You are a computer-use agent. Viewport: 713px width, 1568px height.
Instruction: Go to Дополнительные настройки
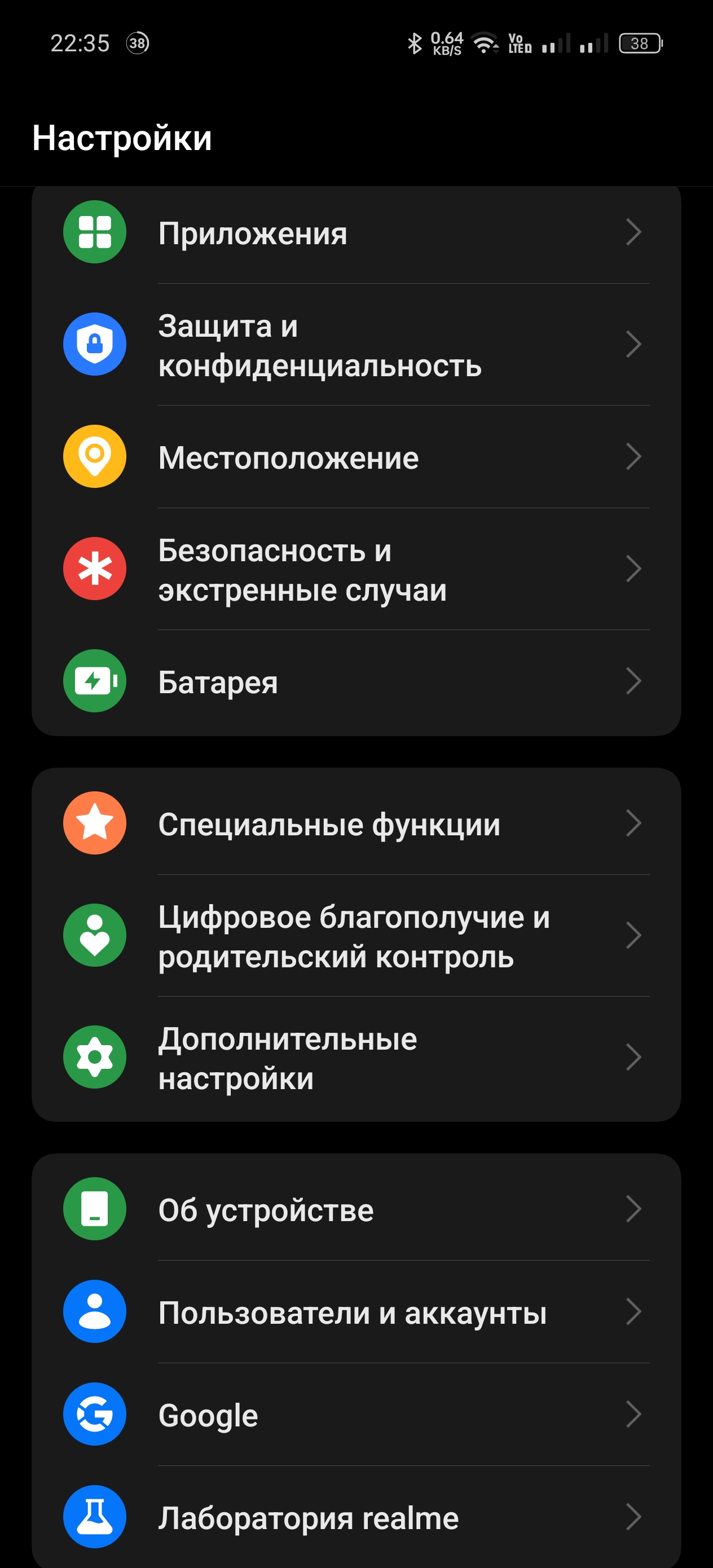tap(356, 1058)
